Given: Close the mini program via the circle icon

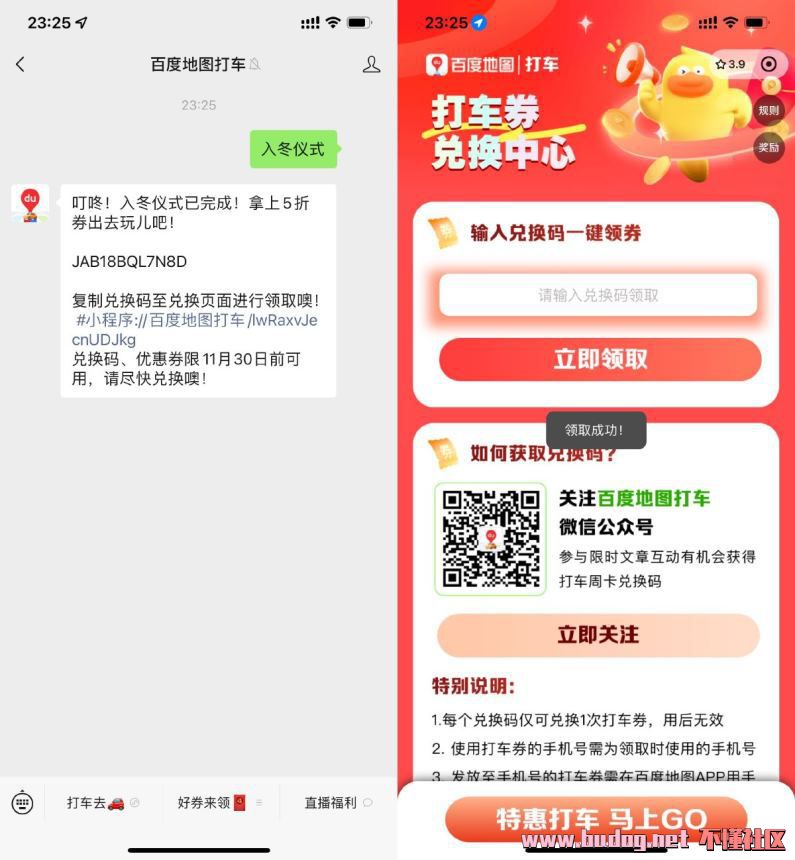Looking at the screenshot, I should coord(768,64).
